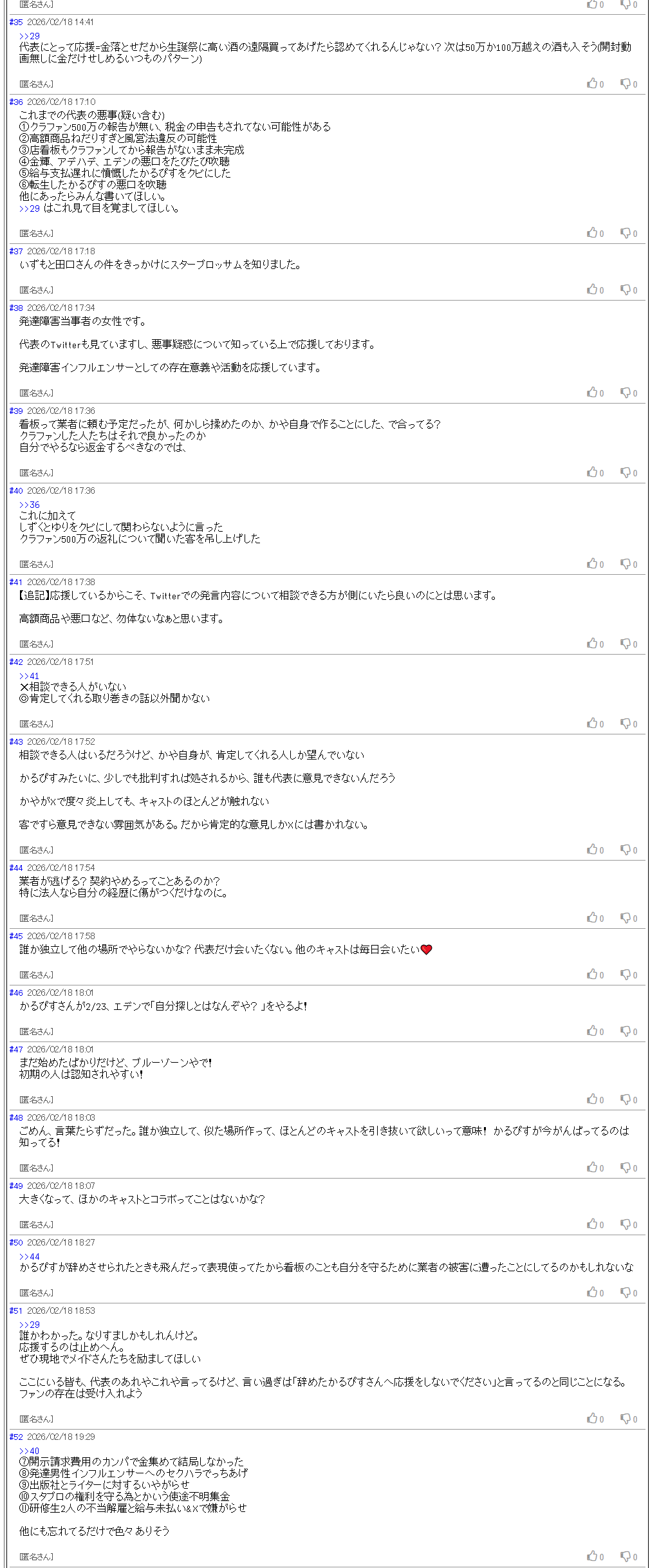650x1568 pixels.
Task: Give a thumbs up to post #38
Action: pos(592,392)
